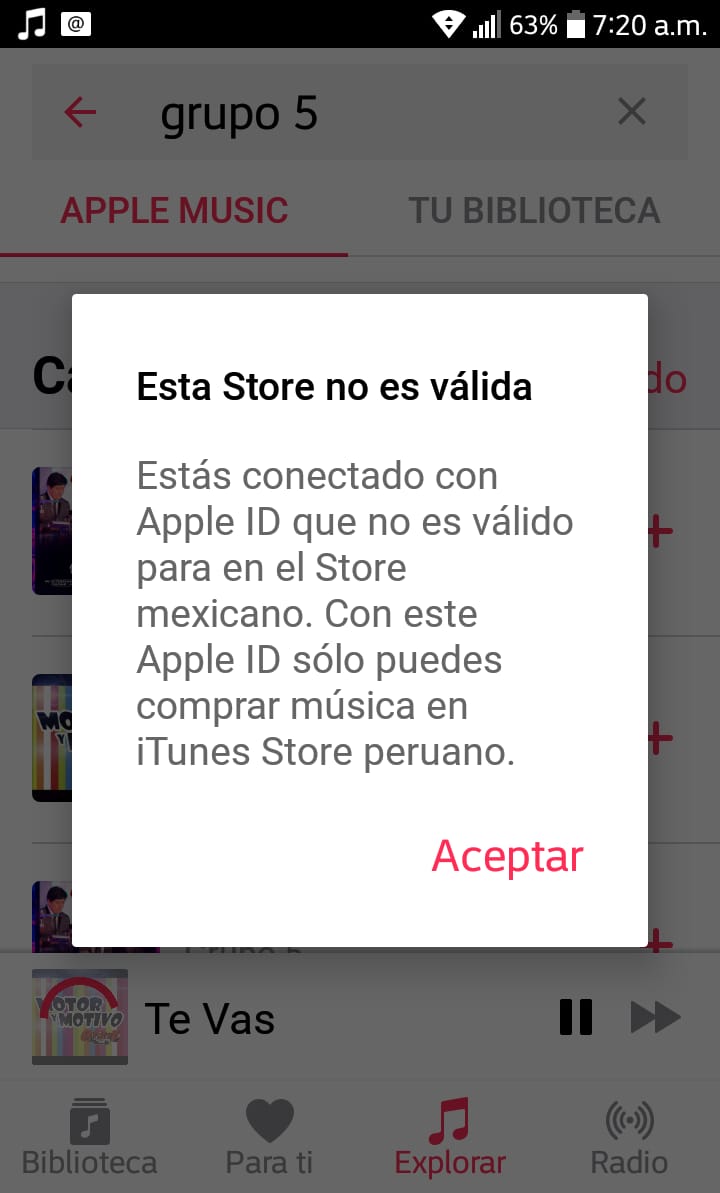Image resolution: width=720 pixels, height=1193 pixels.
Task: Pause the song Te Vas
Action: coord(576,1017)
